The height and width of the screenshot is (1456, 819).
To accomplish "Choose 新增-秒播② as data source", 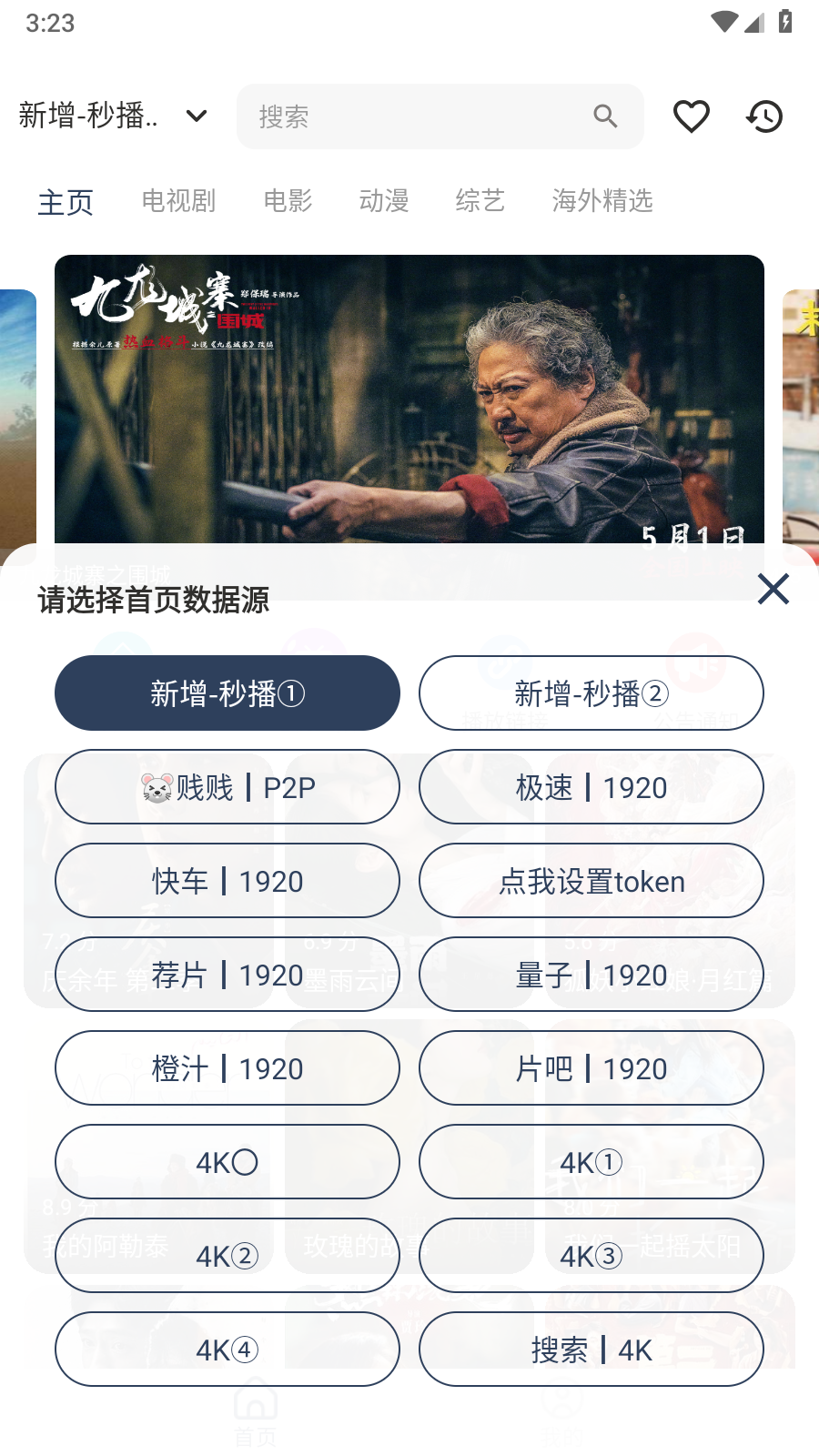I will click(x=591, y=693).
